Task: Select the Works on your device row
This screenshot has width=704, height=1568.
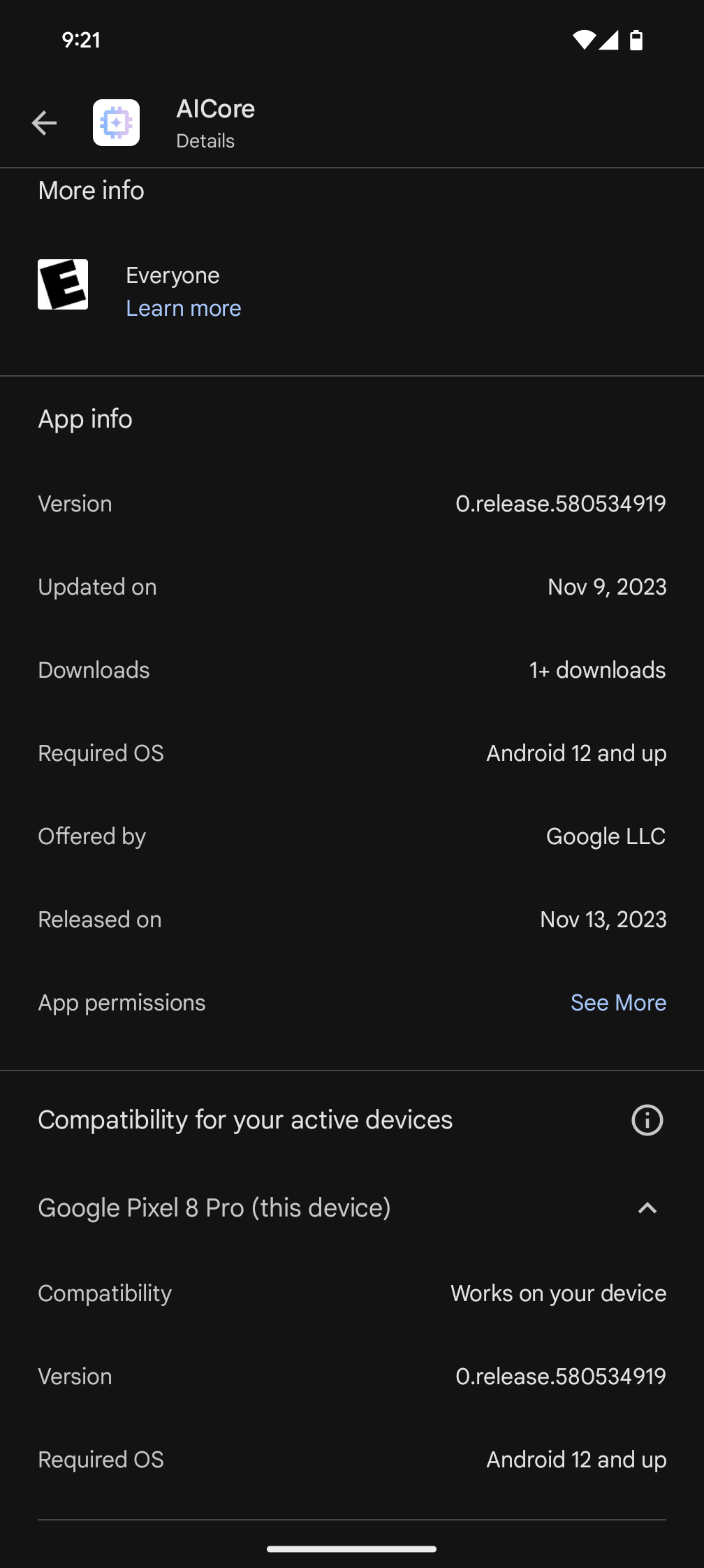Action: [352, 1293]
